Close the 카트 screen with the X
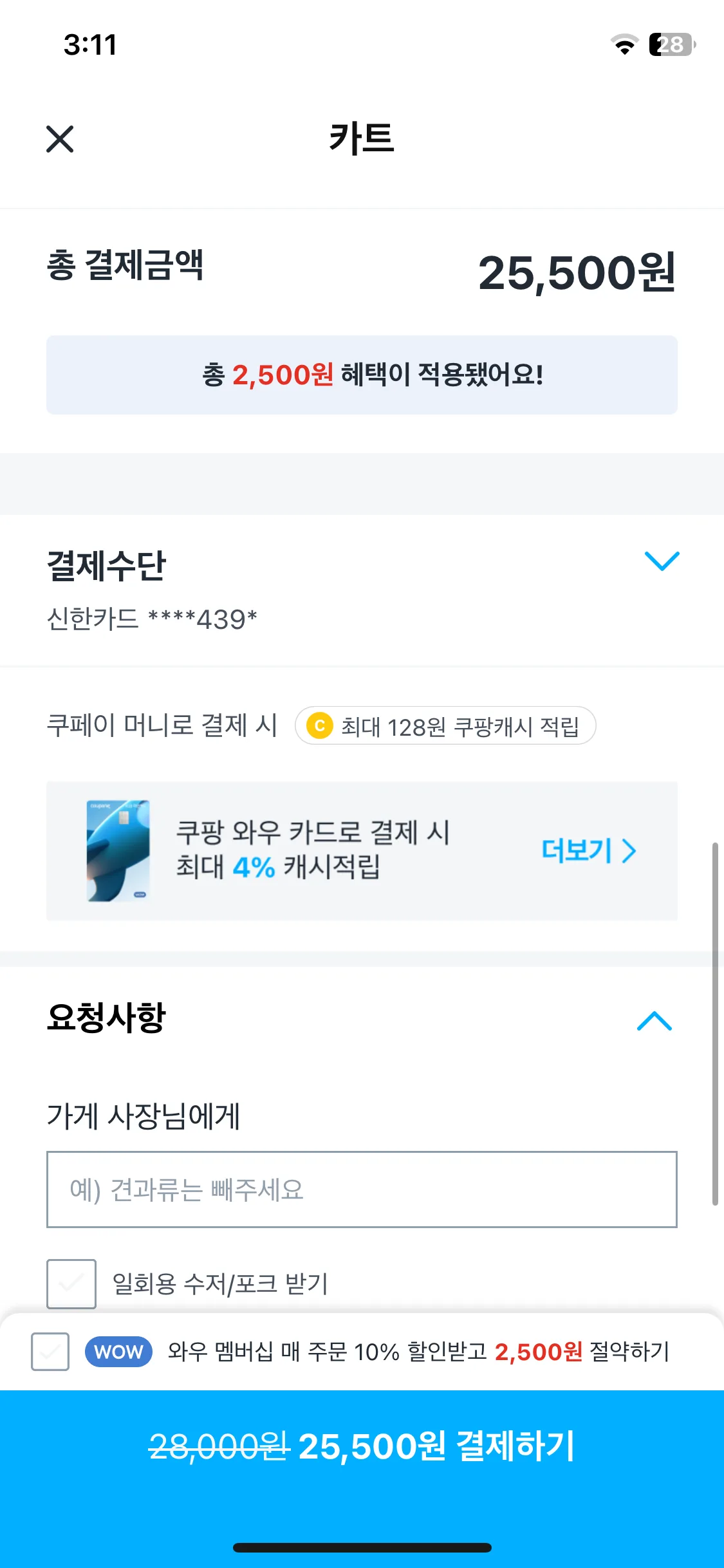The image size is (724, 1568). pyautogui.click(x=60, y=139)
